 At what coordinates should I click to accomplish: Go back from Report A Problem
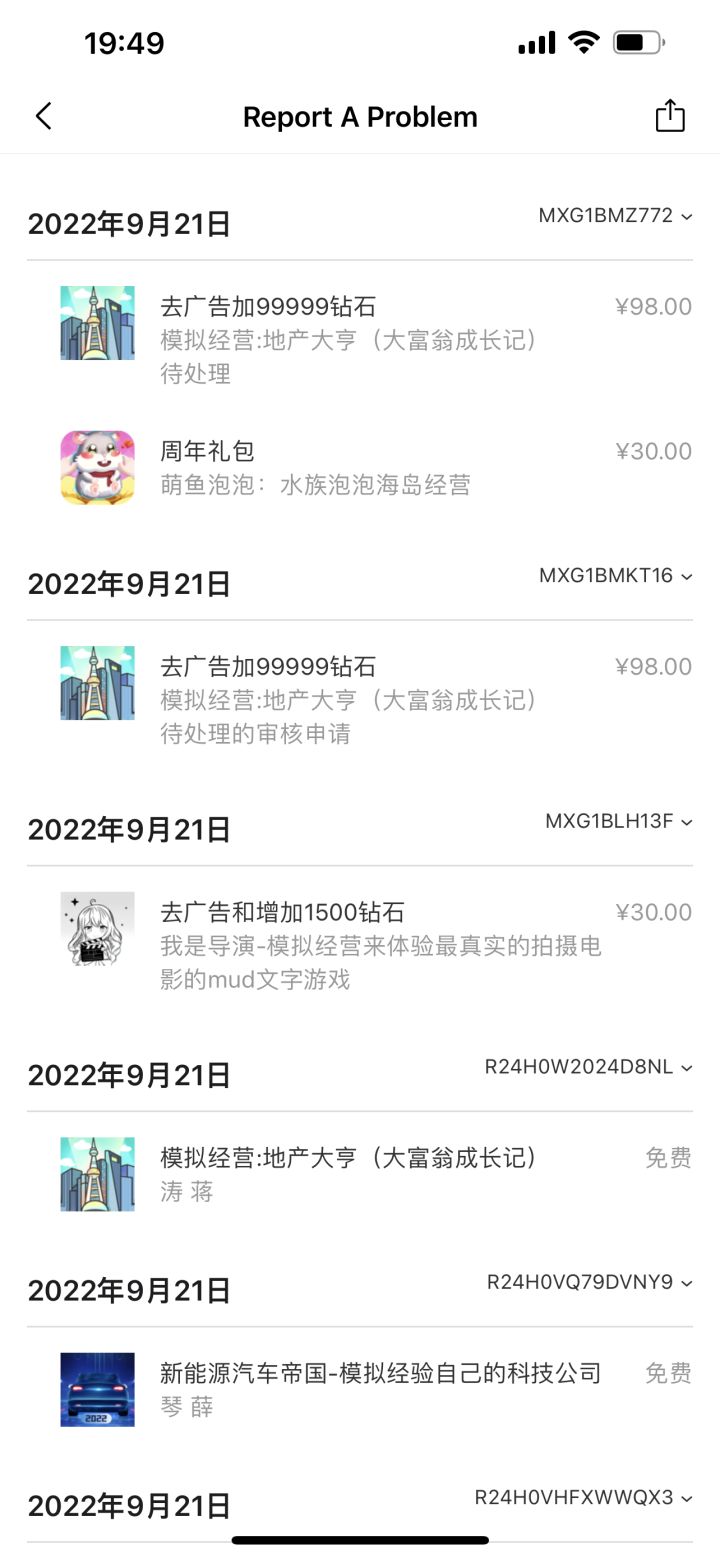click(x=43, y=116)
